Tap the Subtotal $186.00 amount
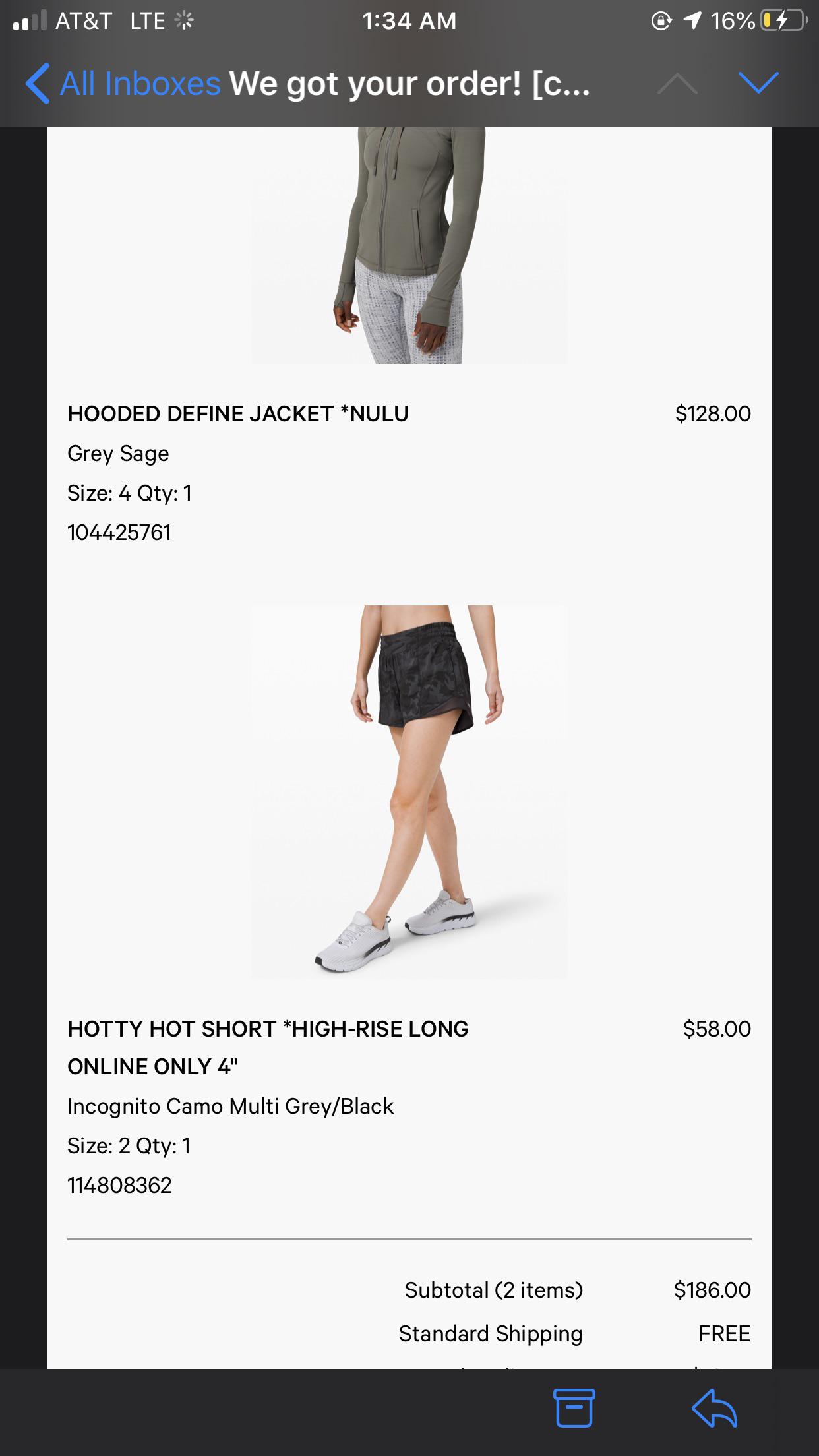Screen dimensions: 819x1456 (x=712, y=1289)
